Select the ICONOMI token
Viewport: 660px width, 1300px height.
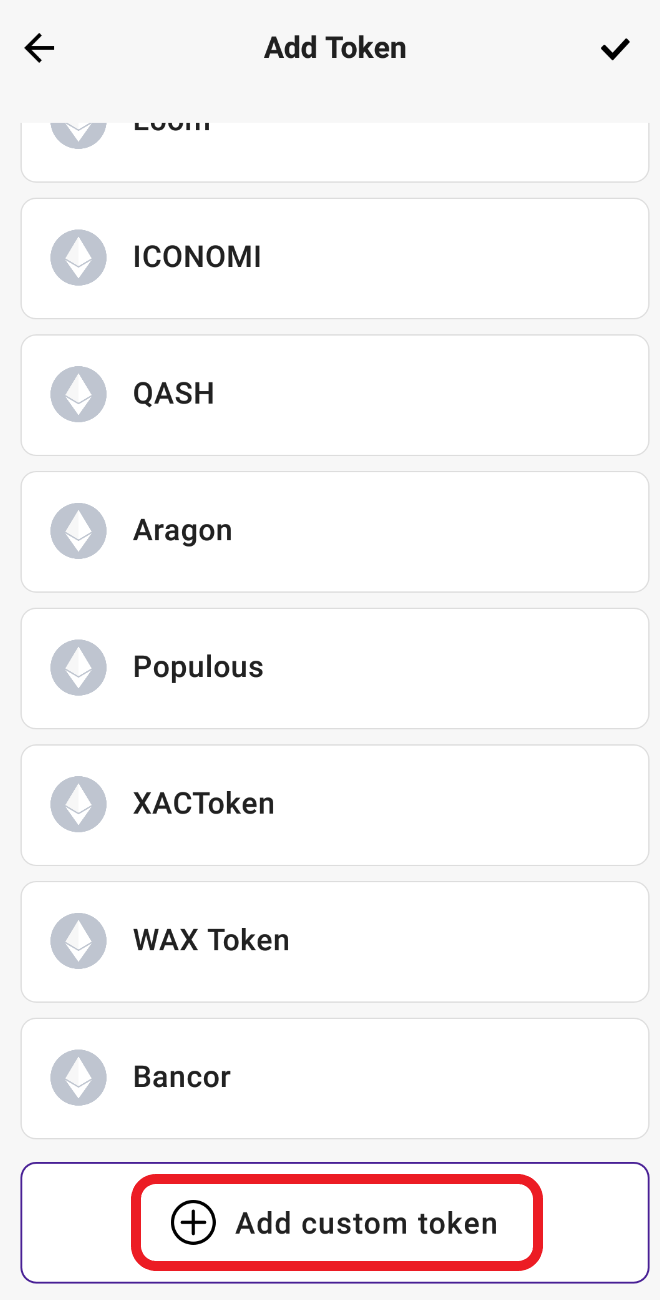tap(335, 258)
